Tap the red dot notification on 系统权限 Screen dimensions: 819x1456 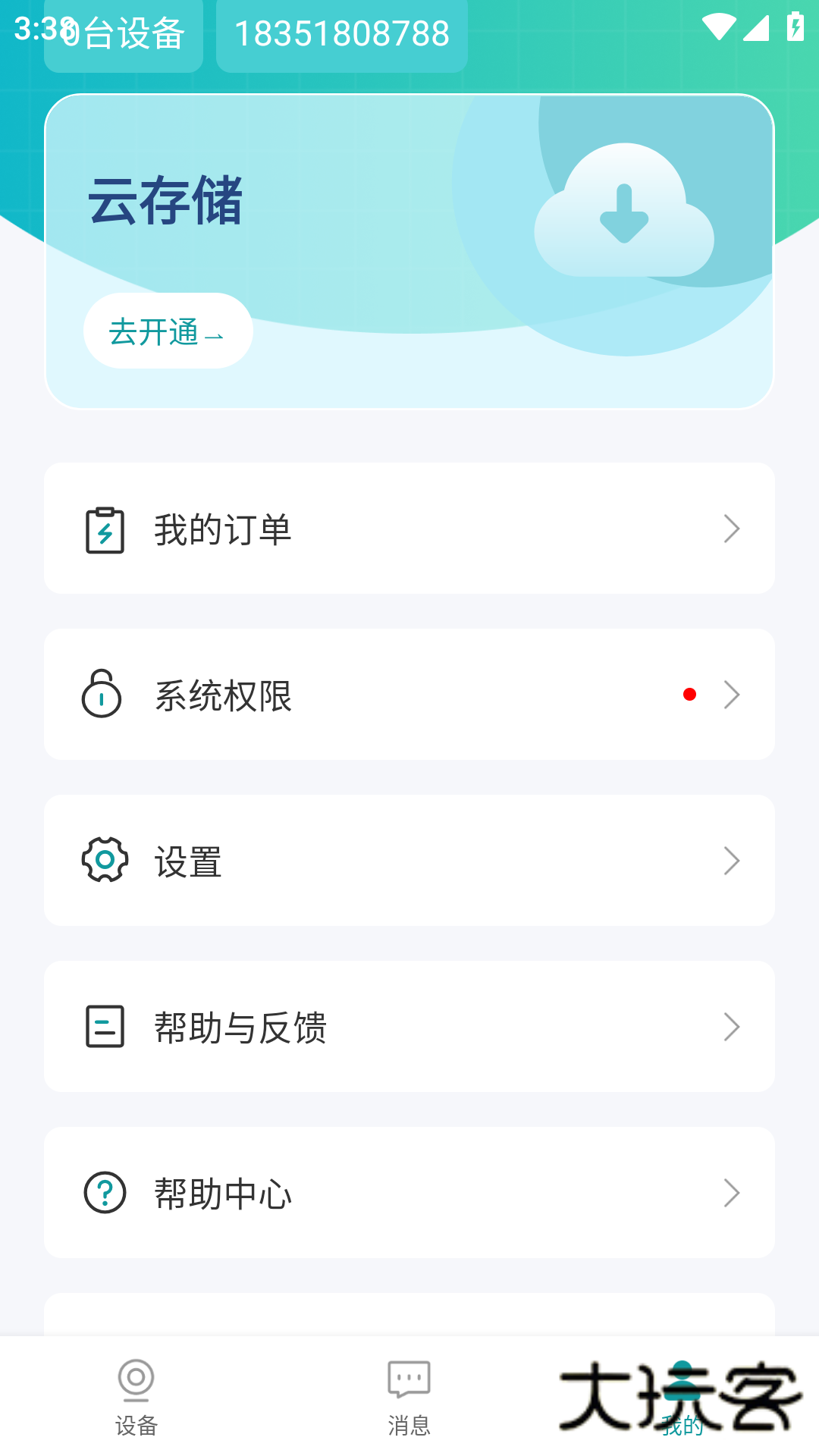(x=689, y=694)
